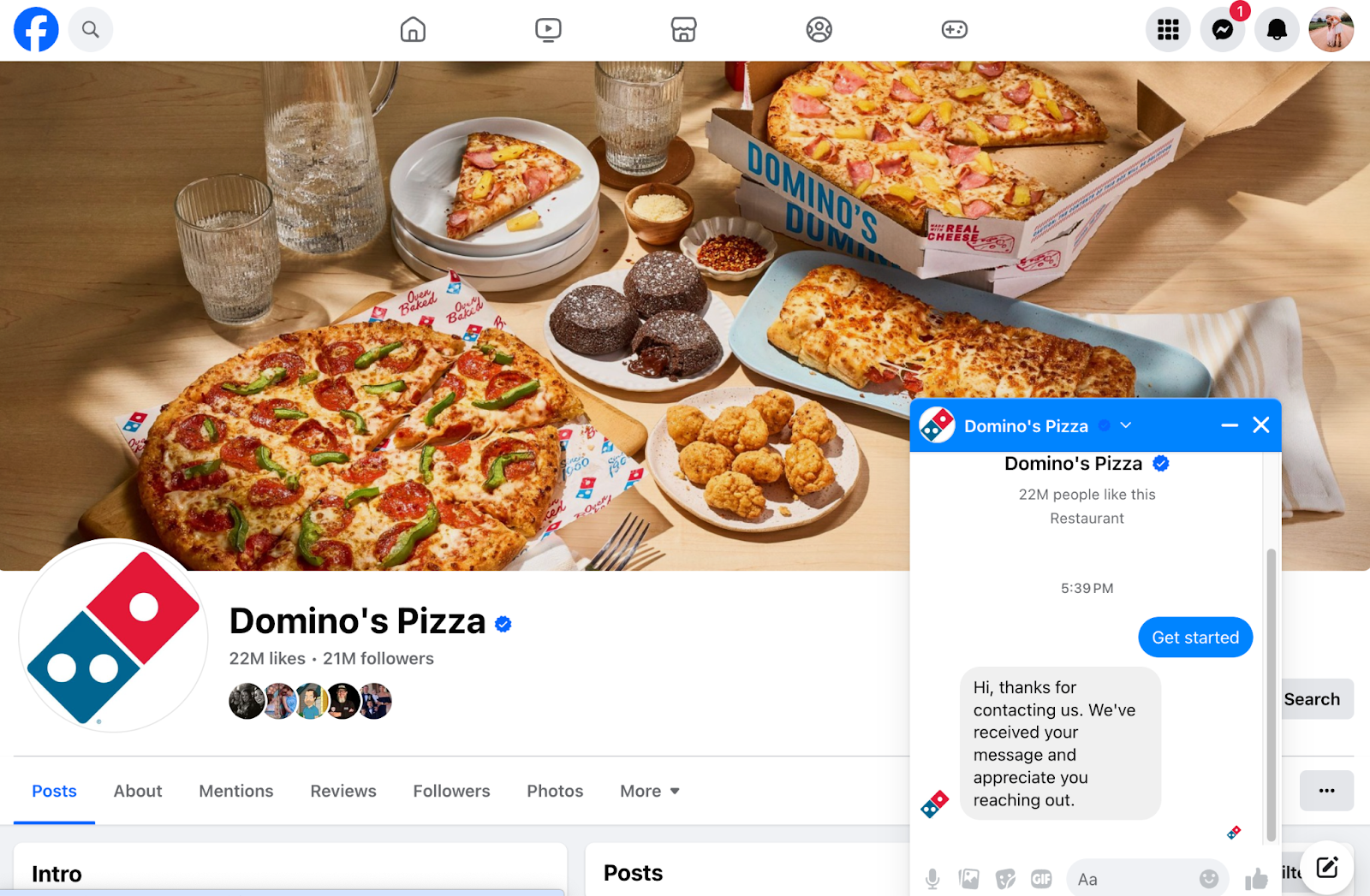Open the Facebook search icon
The width and height of the screenshot is (1370, 896).
90,30
